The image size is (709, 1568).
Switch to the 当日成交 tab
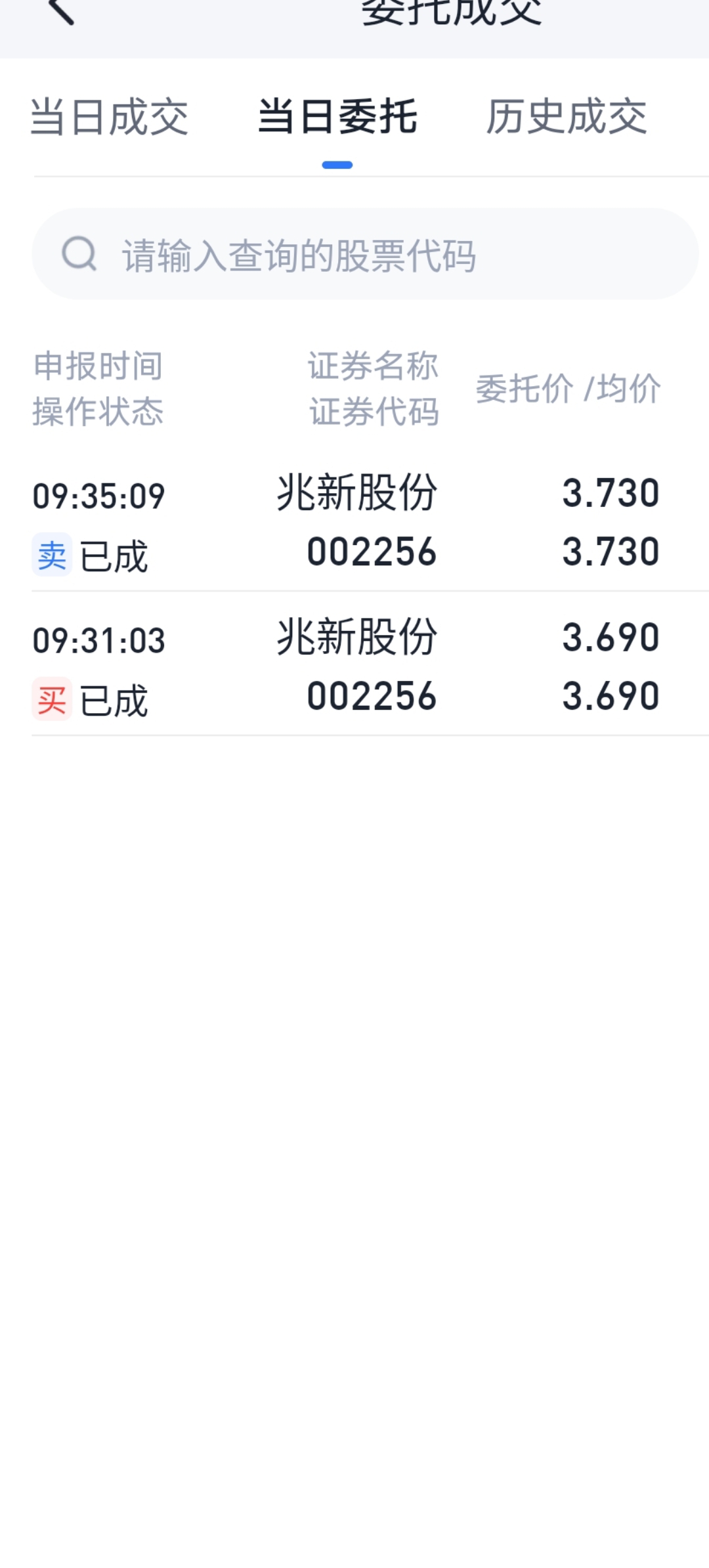click(109, 118)
